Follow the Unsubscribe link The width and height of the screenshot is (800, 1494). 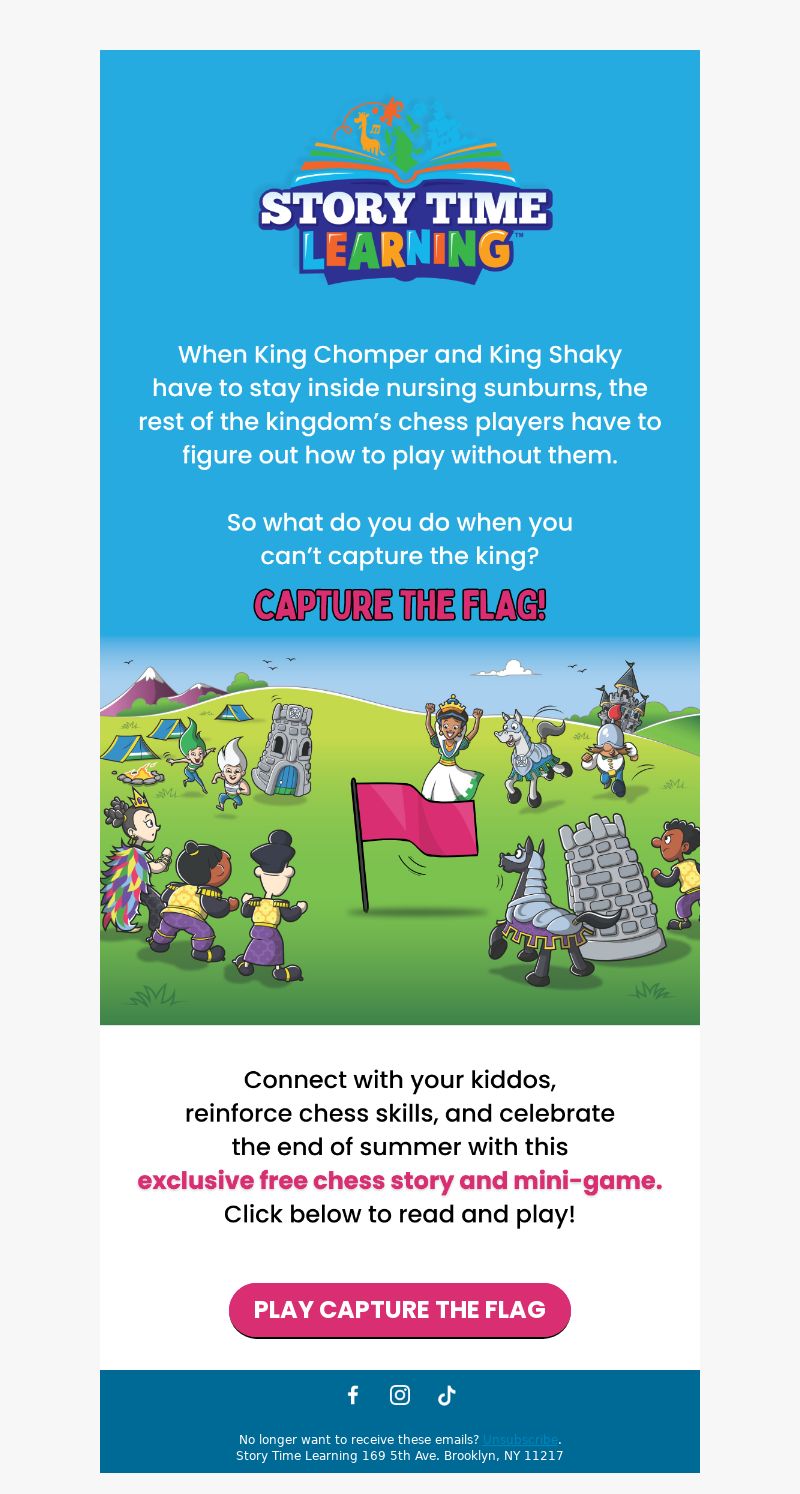click(520, 1440)
